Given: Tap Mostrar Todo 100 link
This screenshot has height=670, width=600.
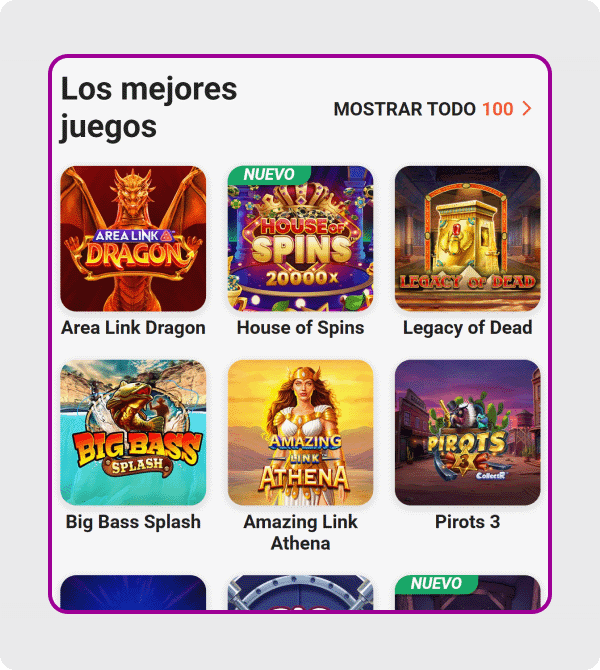Looking at the screenshot, I should point(431,109).
